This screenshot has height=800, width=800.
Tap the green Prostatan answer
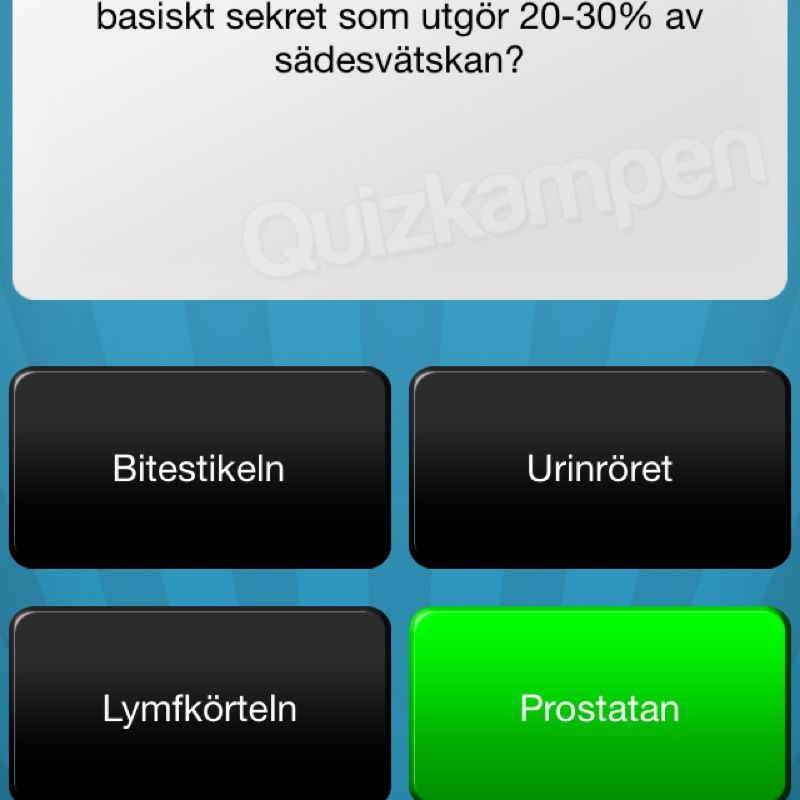(599, 708)
